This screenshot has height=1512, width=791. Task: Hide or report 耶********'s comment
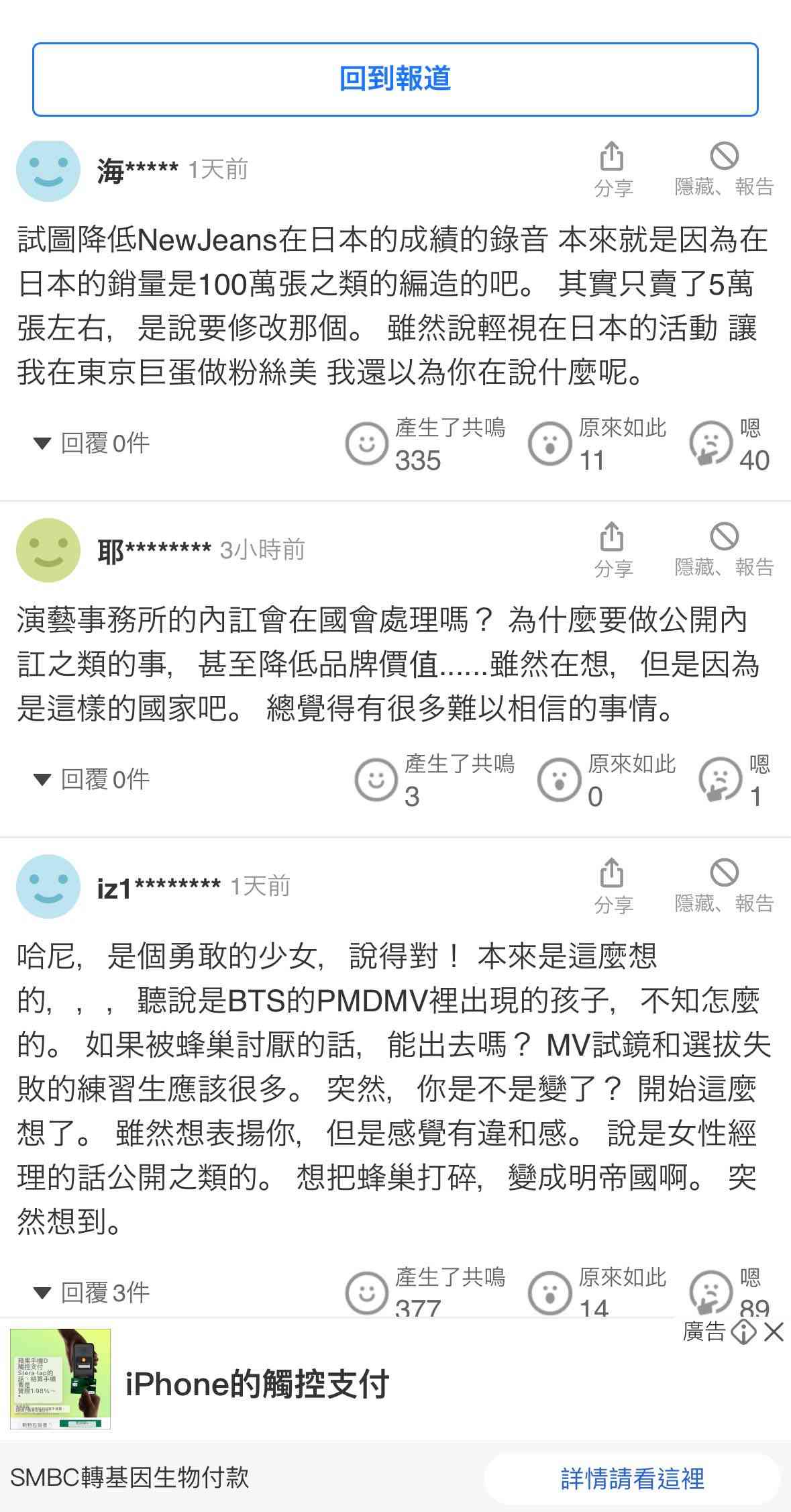[x=724, y=550]
